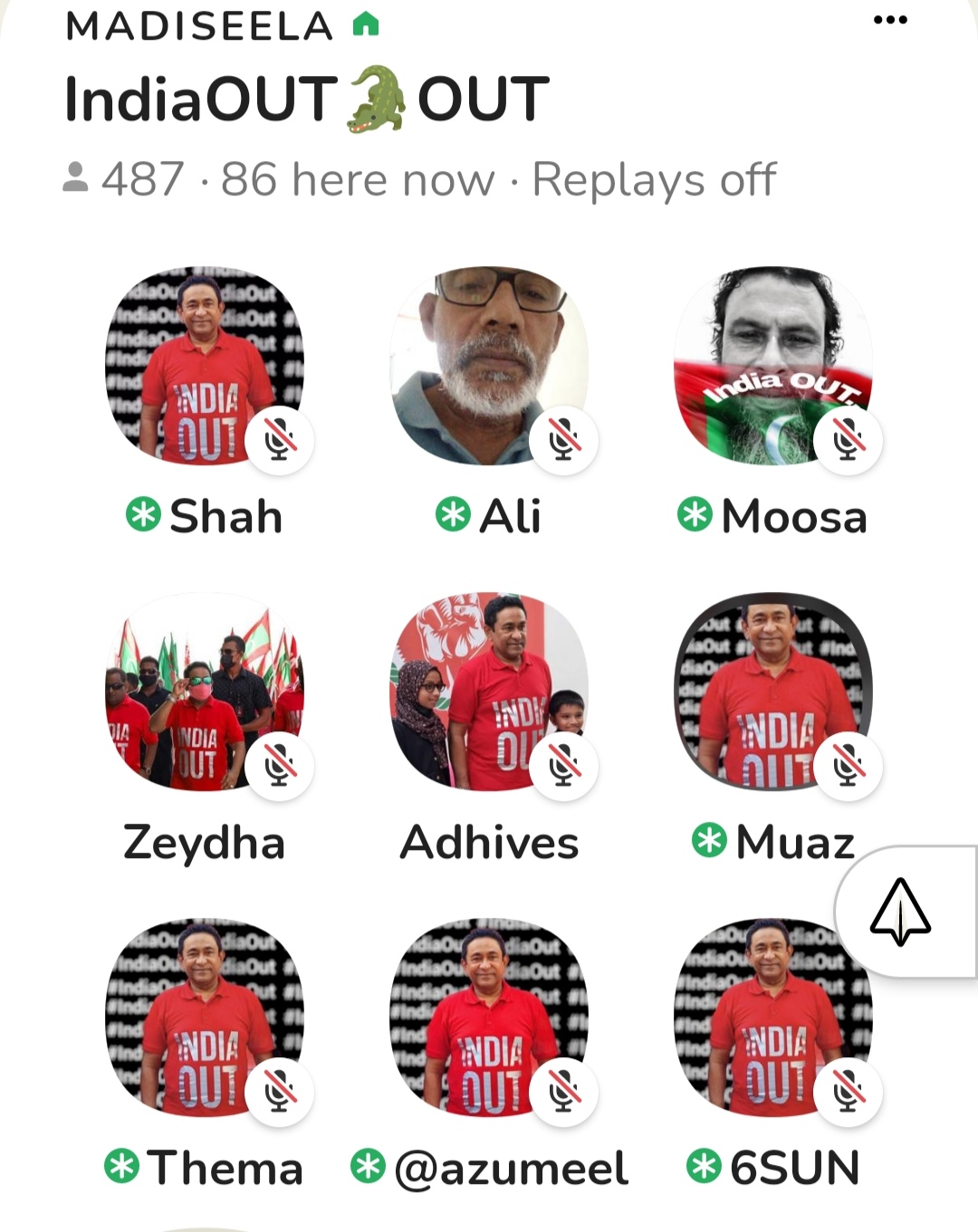Open @azumeel's profile
Viewport: 978px width, 1232px height.
(x=489, y=1017)
